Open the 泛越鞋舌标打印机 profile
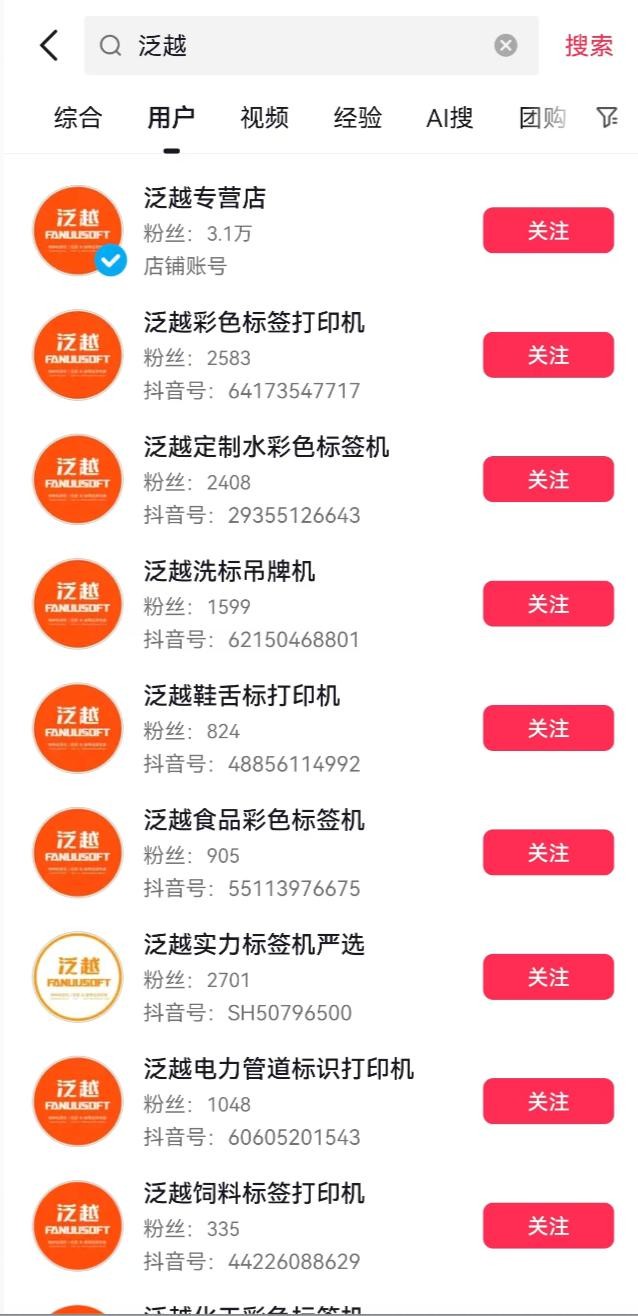The image size is (638, 1316). [241, 696]
